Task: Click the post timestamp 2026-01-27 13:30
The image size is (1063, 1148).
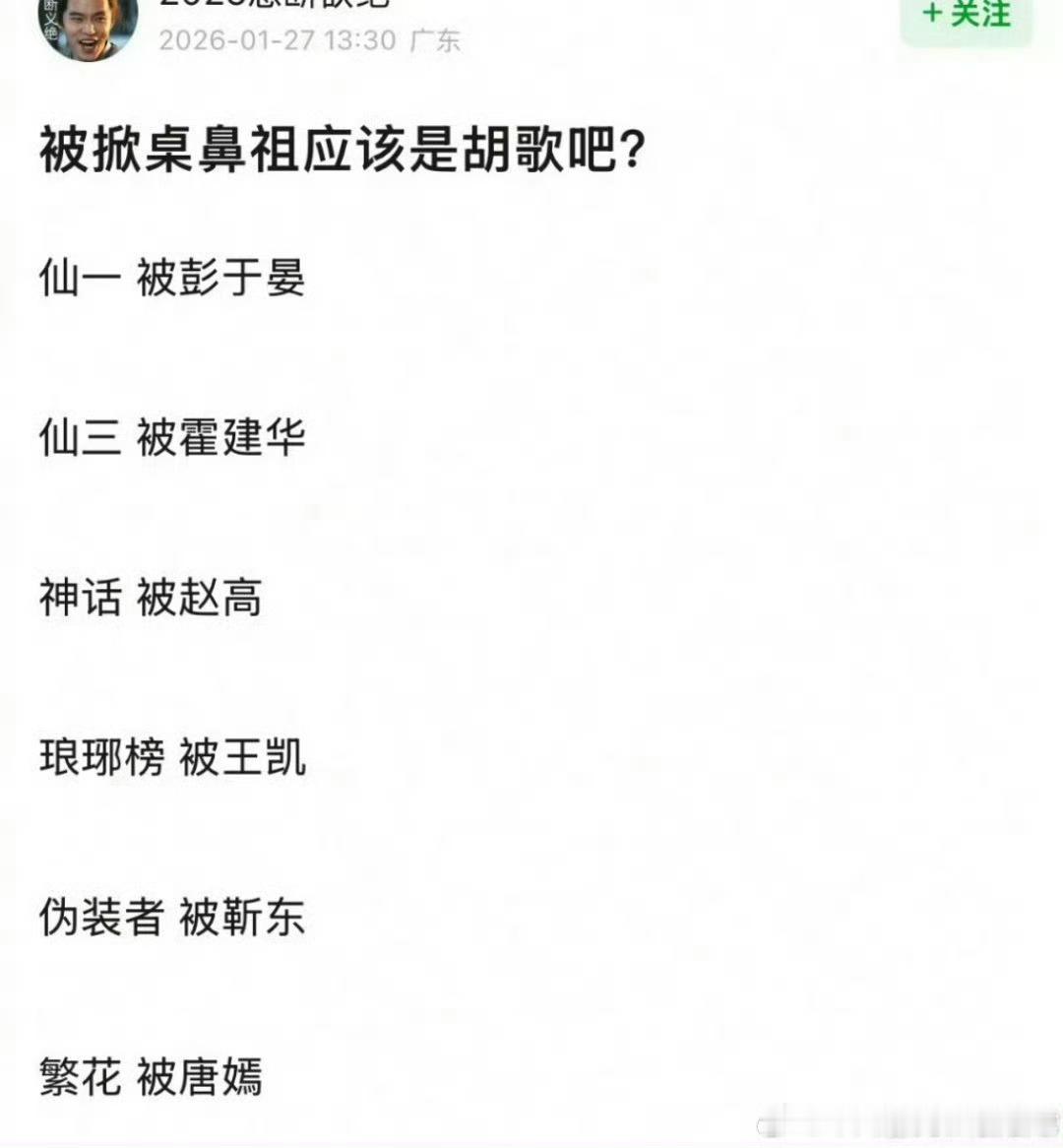Action: 279,41
